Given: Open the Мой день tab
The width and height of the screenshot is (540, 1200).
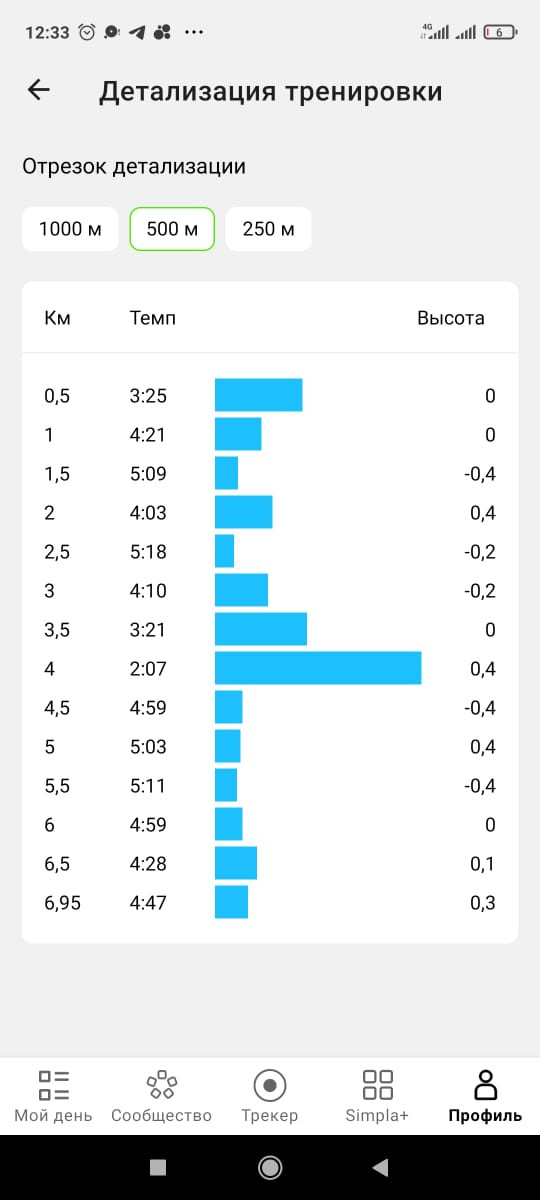Looking at the screenshot, I should pos(53,1096).
